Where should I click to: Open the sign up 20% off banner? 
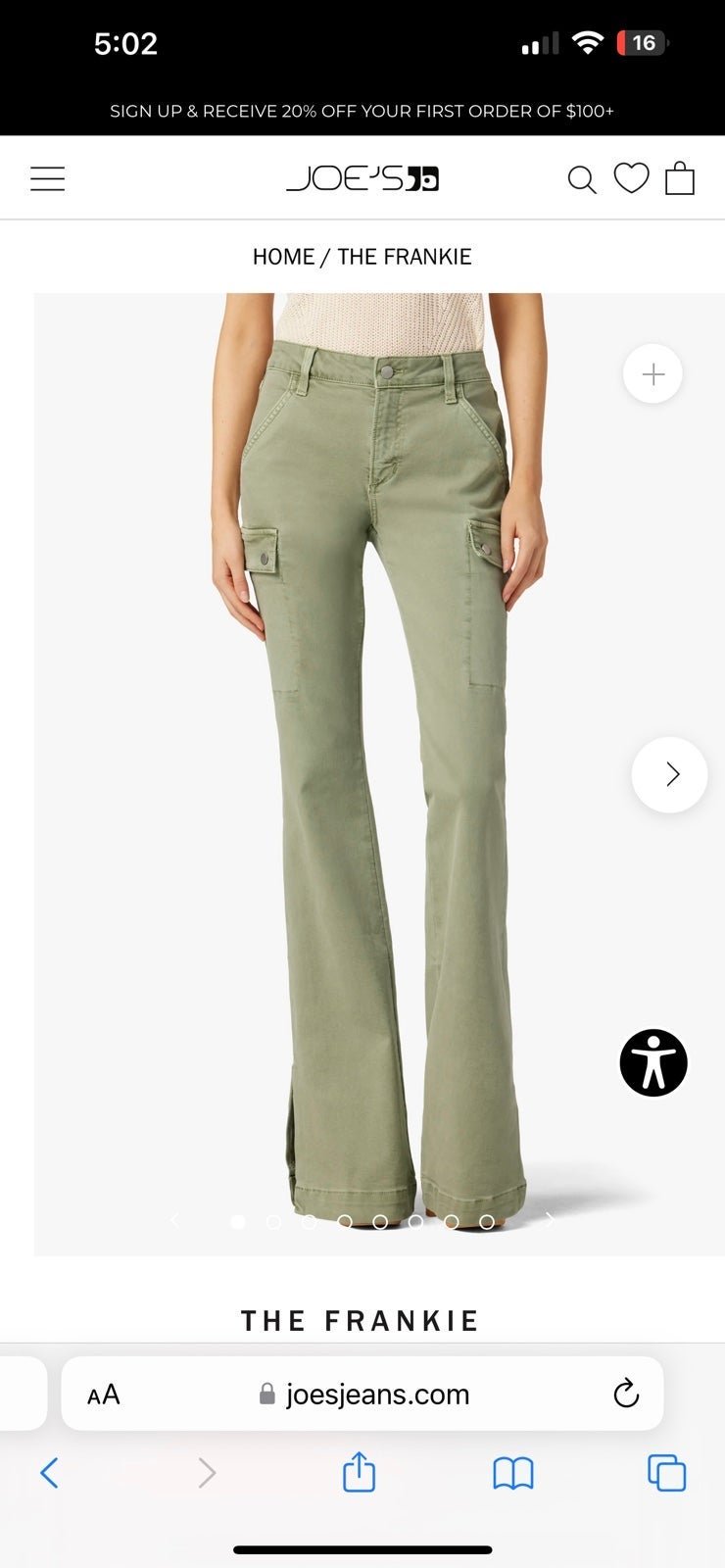(x=362, y=111)
